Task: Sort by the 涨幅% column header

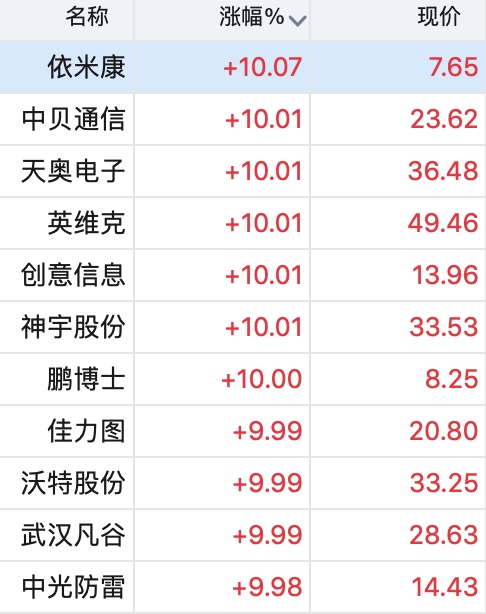Action: coord(222,19)
